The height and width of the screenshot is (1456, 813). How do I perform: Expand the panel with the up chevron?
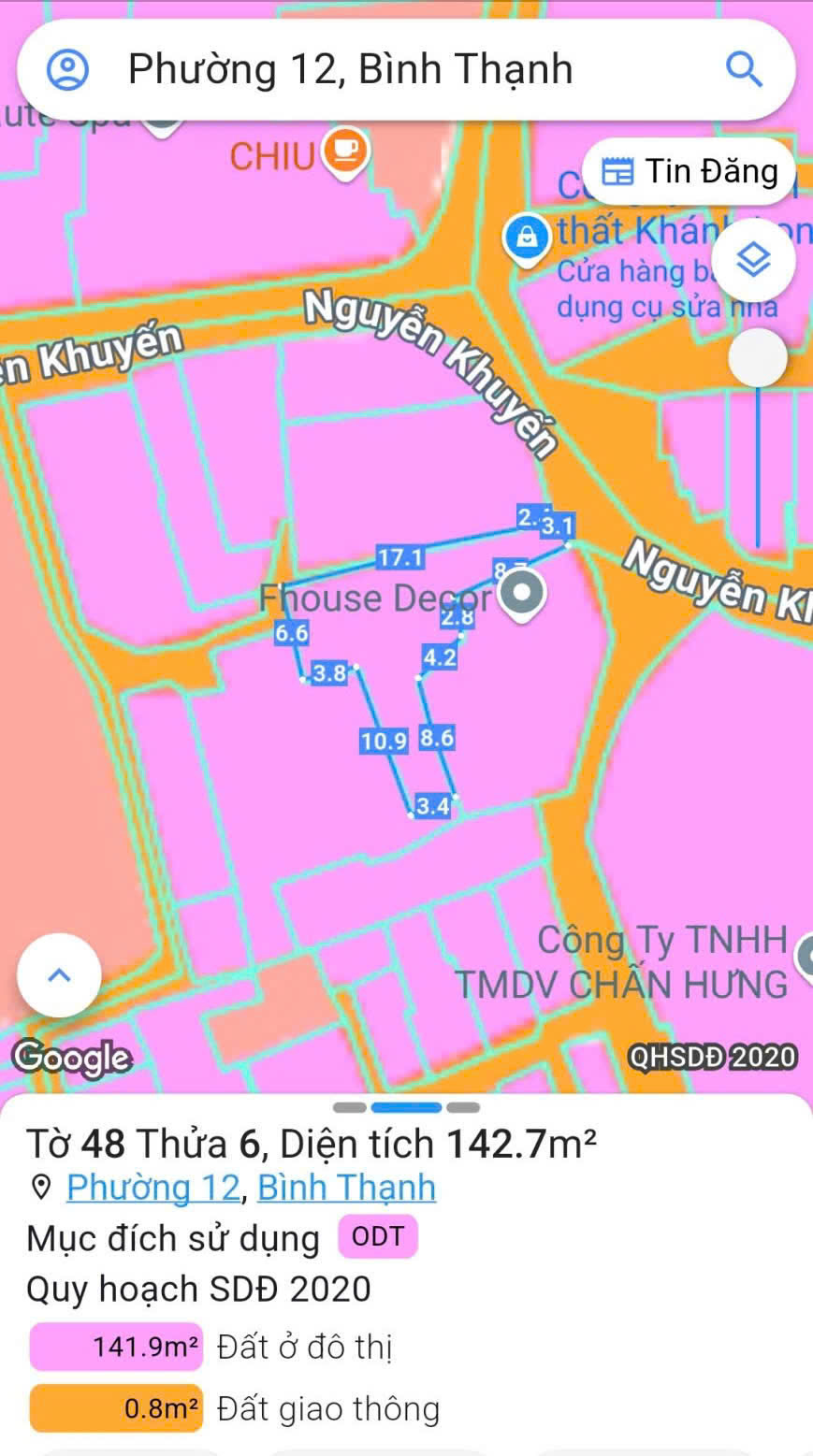tap(59, 975)
